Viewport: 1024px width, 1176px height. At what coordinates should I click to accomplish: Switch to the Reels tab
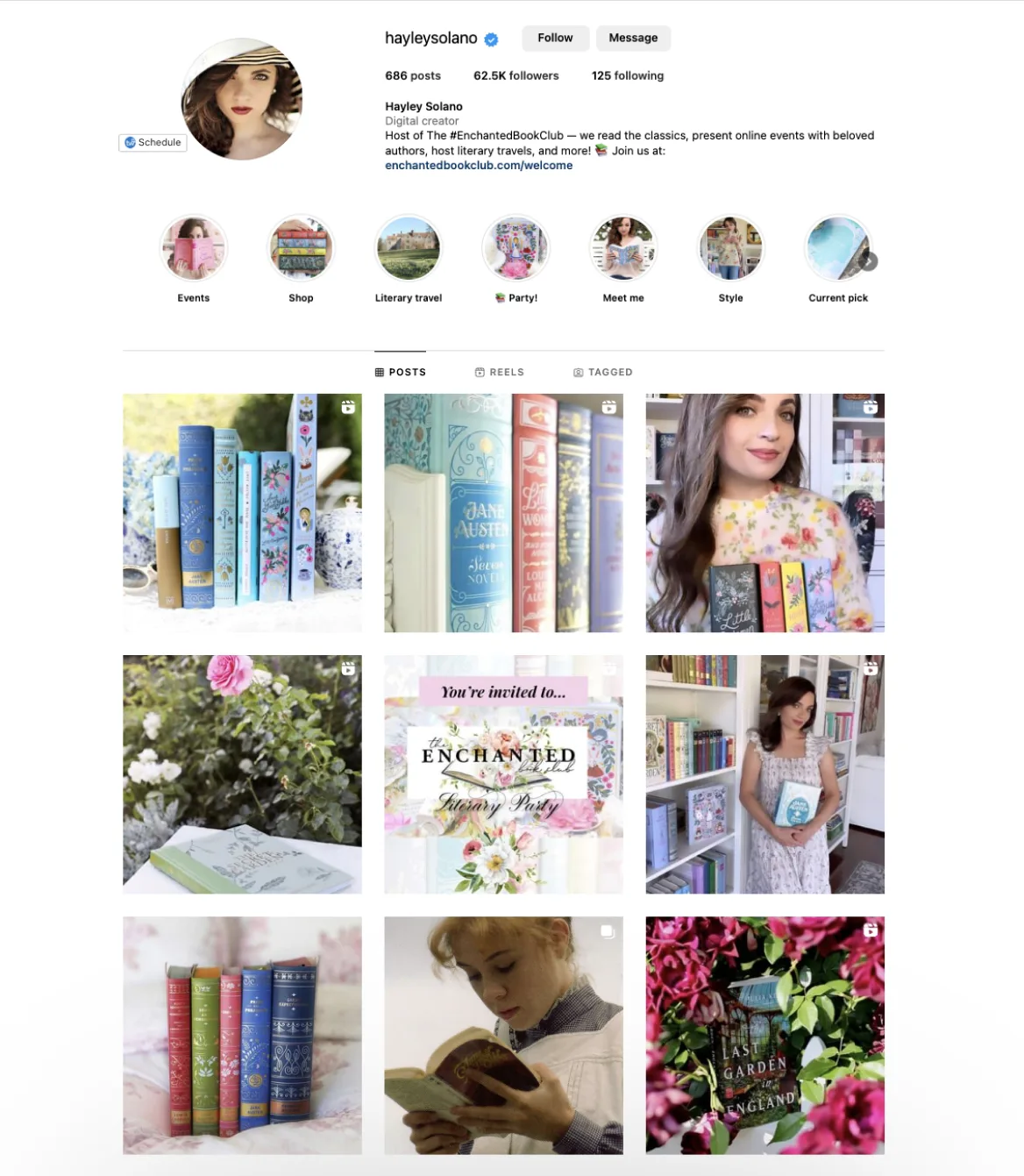[500, 372]
